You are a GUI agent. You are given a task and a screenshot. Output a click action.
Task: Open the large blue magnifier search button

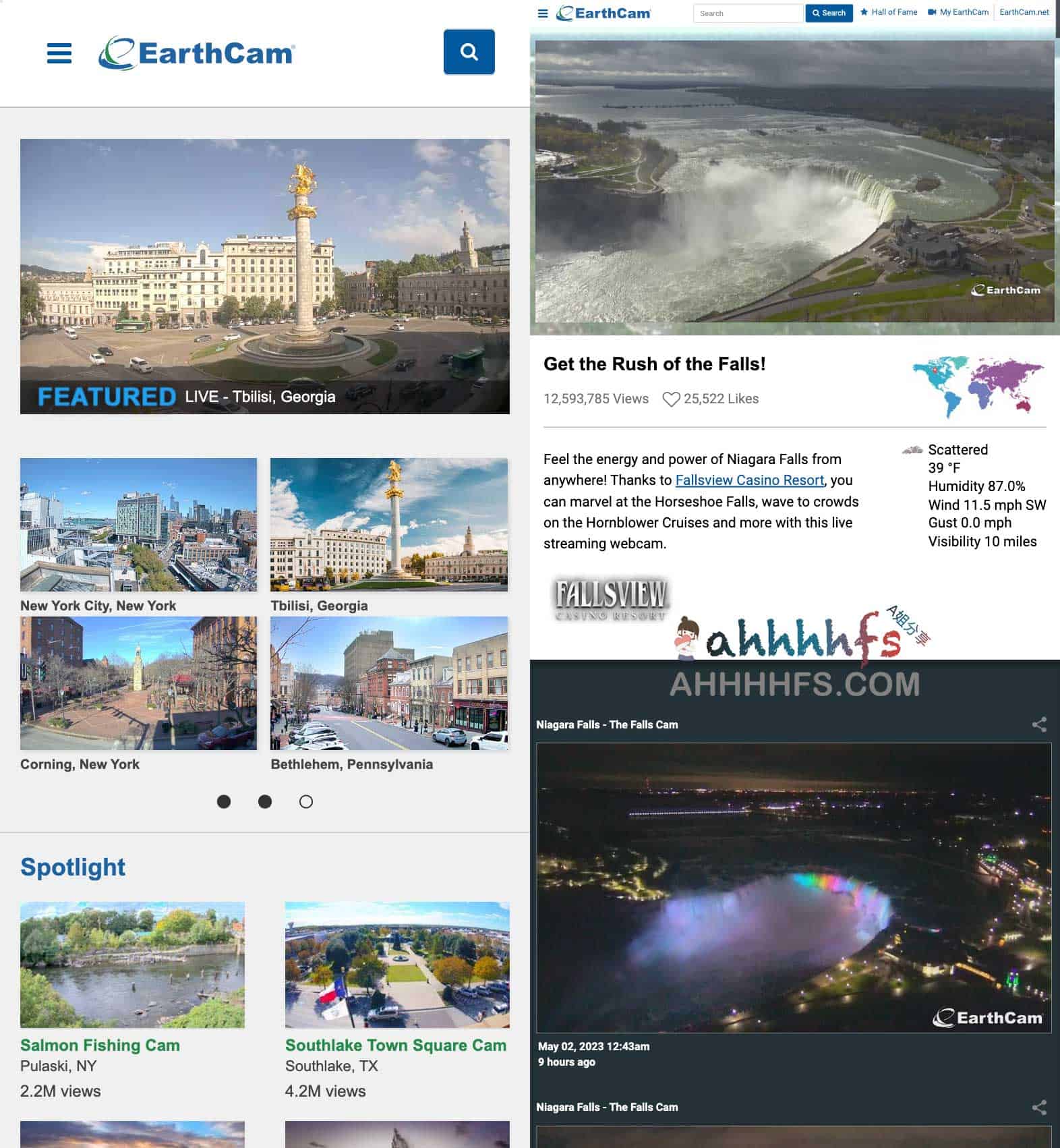[x=469, y=52]
